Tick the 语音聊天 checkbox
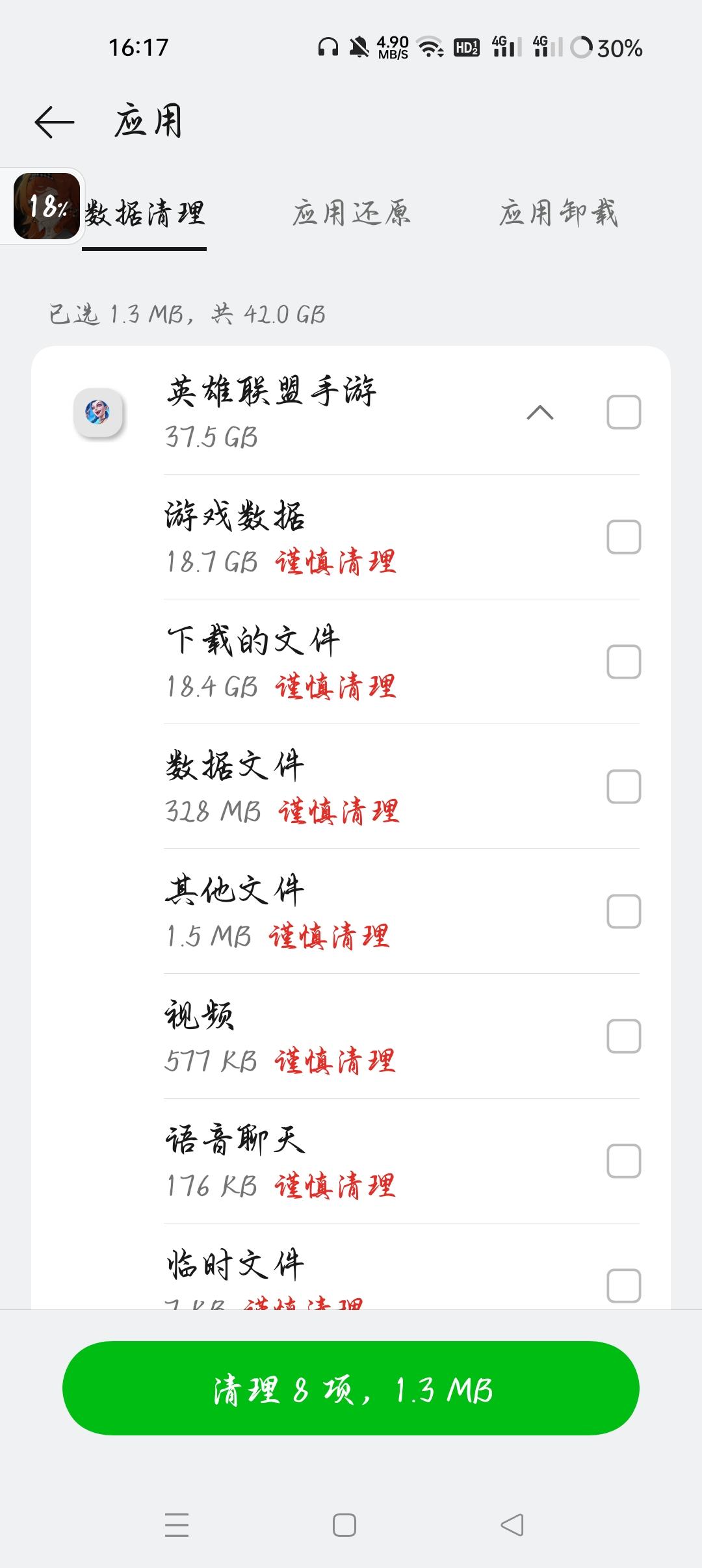 coord(623,1161)
